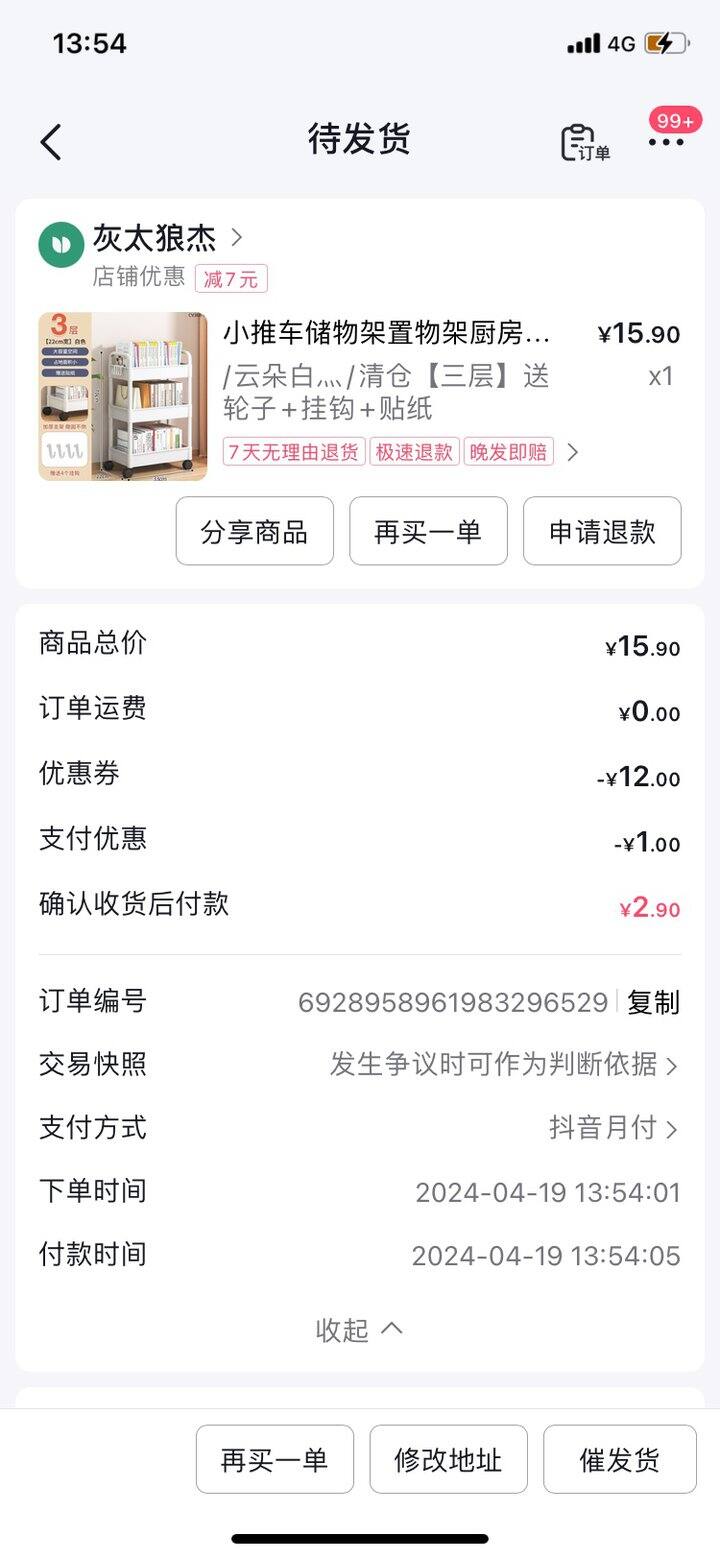The image size is (720, 1559).
Task: Tap 催发货 to urge shipment
Action: point(620,1459)
